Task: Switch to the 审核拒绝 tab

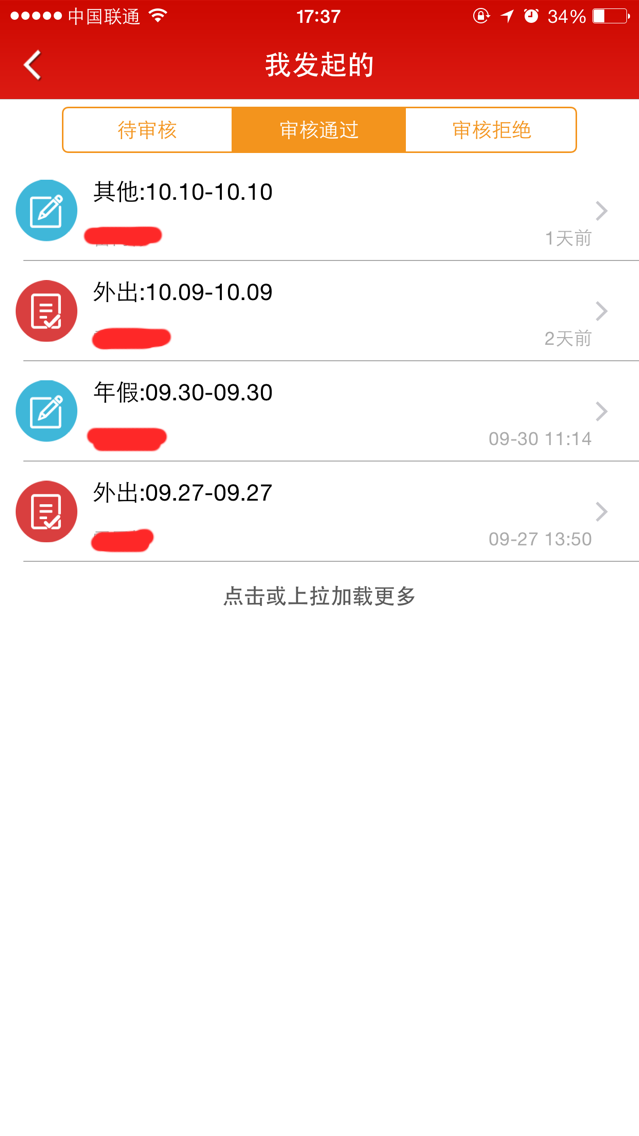Action: tap(491, 130)
